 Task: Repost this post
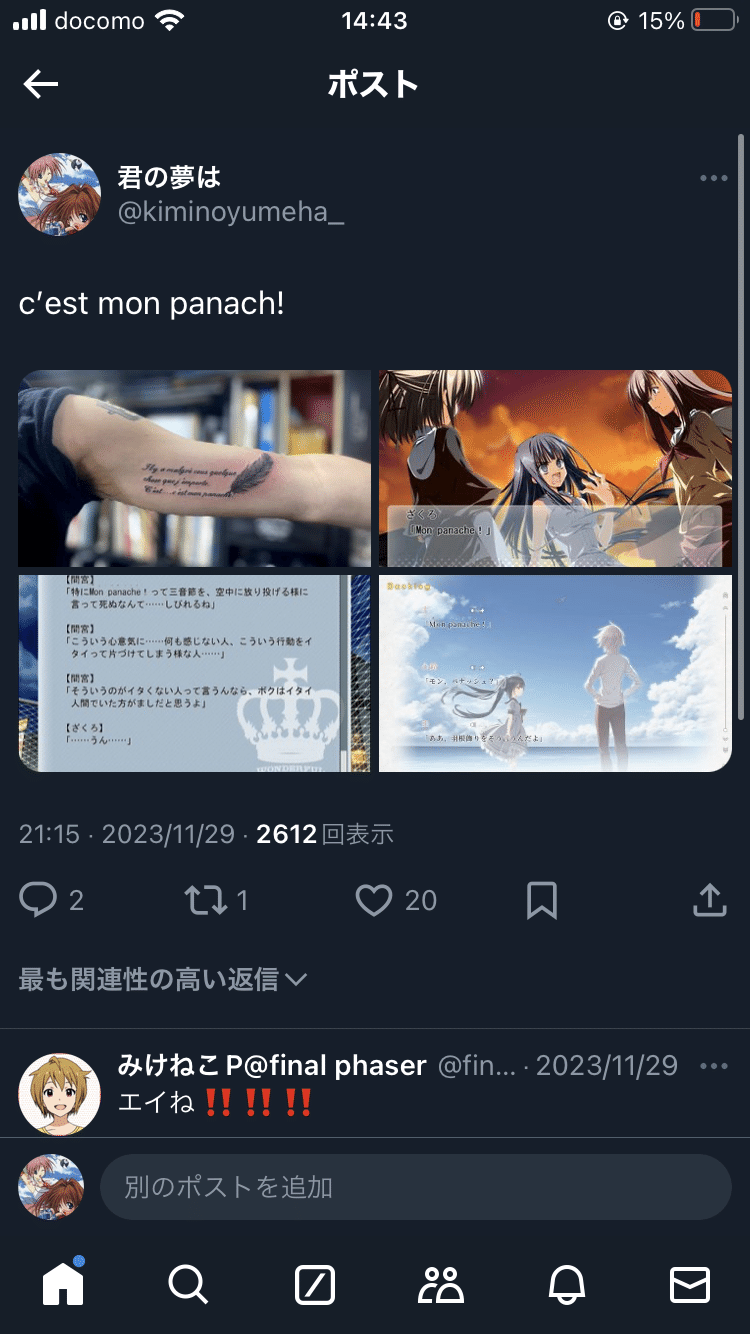click(x=206, y=900)
